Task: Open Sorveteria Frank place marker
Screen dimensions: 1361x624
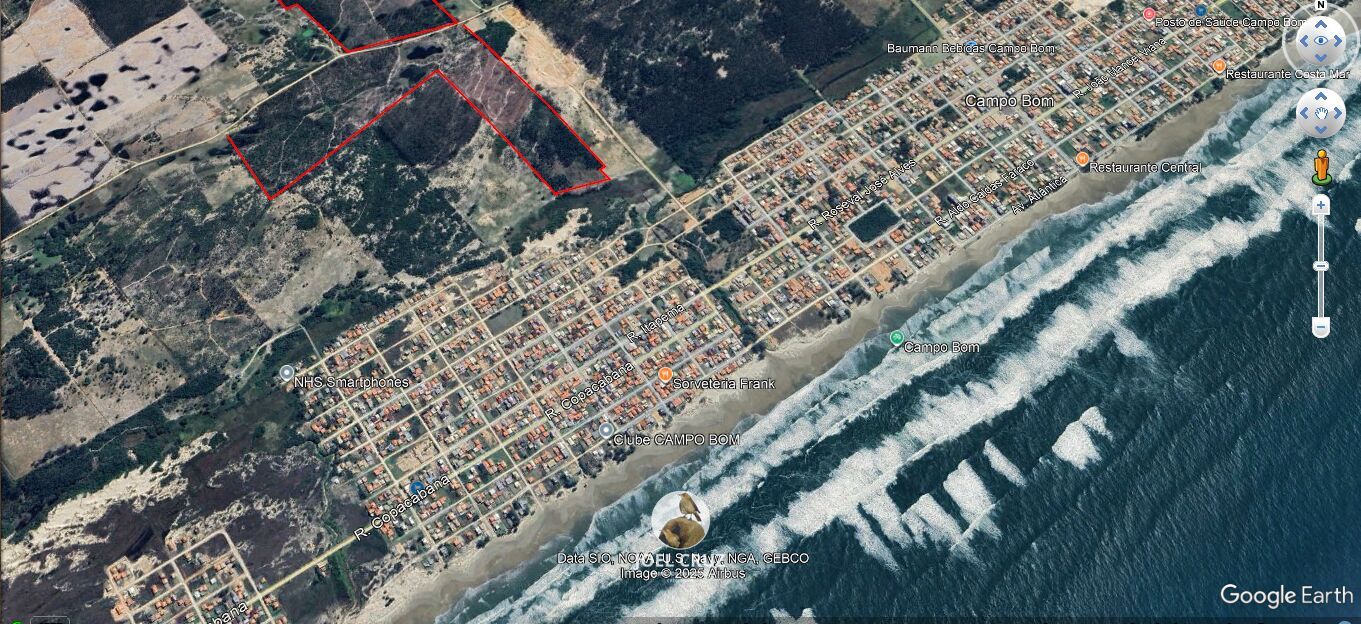Action: point(664,375)
